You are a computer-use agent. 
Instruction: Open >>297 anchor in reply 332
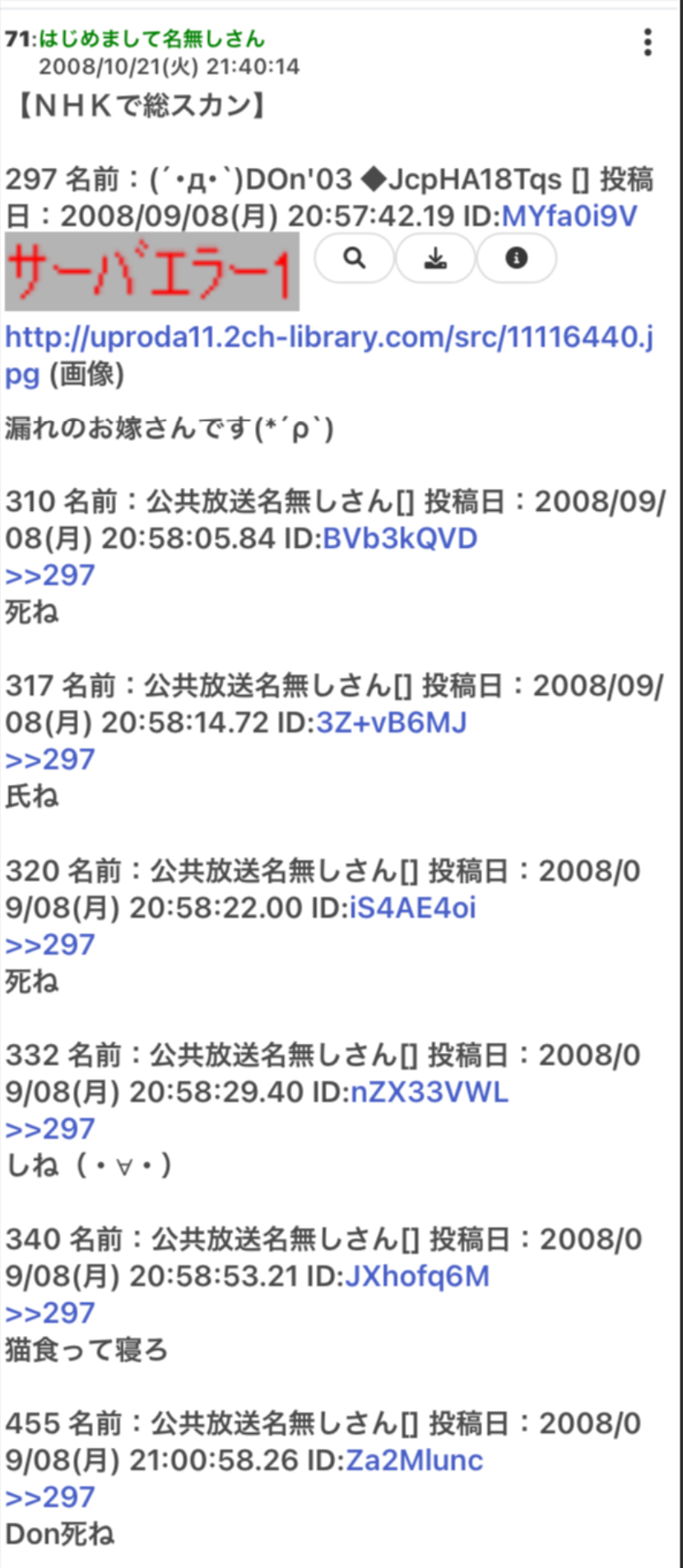coord(50,1130)
